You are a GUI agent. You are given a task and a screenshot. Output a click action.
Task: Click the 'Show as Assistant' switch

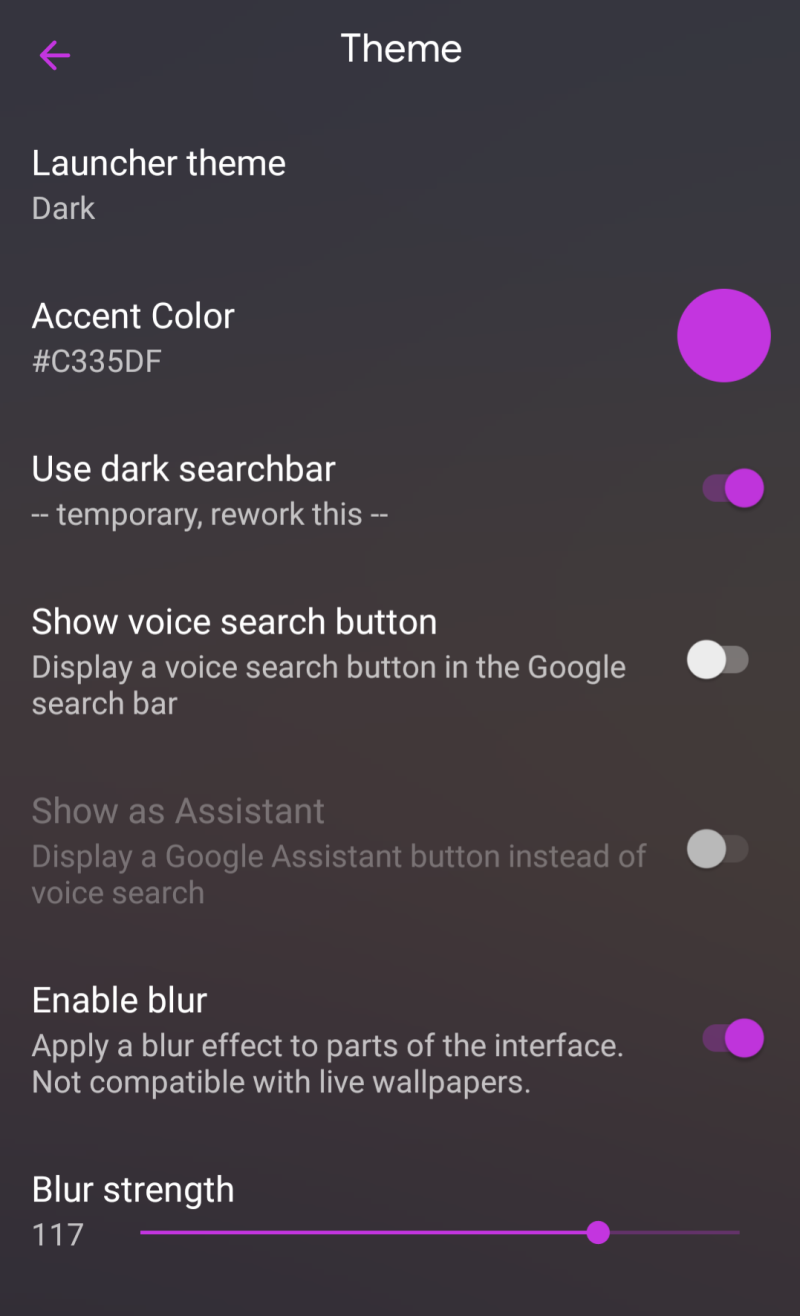pyautogui.click(x=718, y=849)
